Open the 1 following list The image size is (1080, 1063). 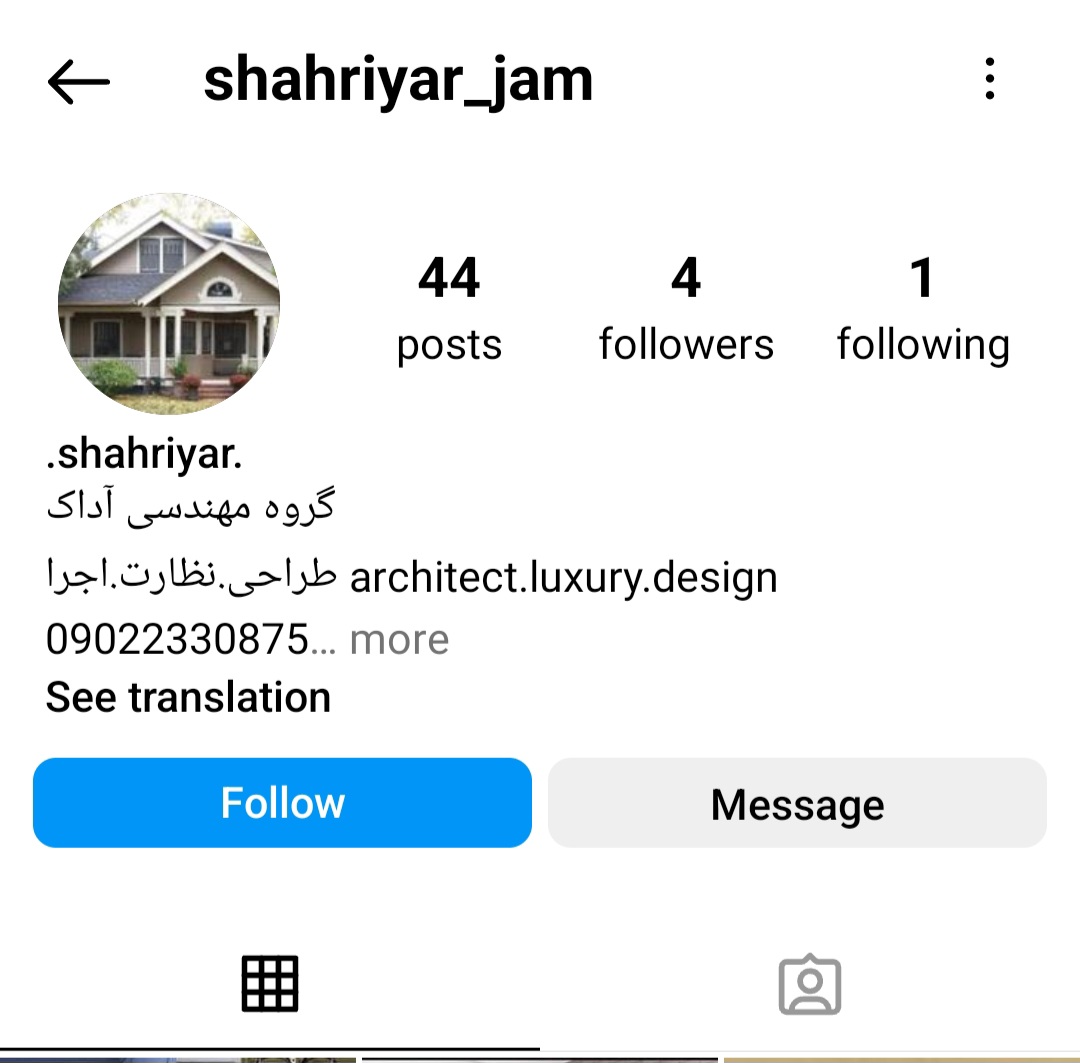922,308
